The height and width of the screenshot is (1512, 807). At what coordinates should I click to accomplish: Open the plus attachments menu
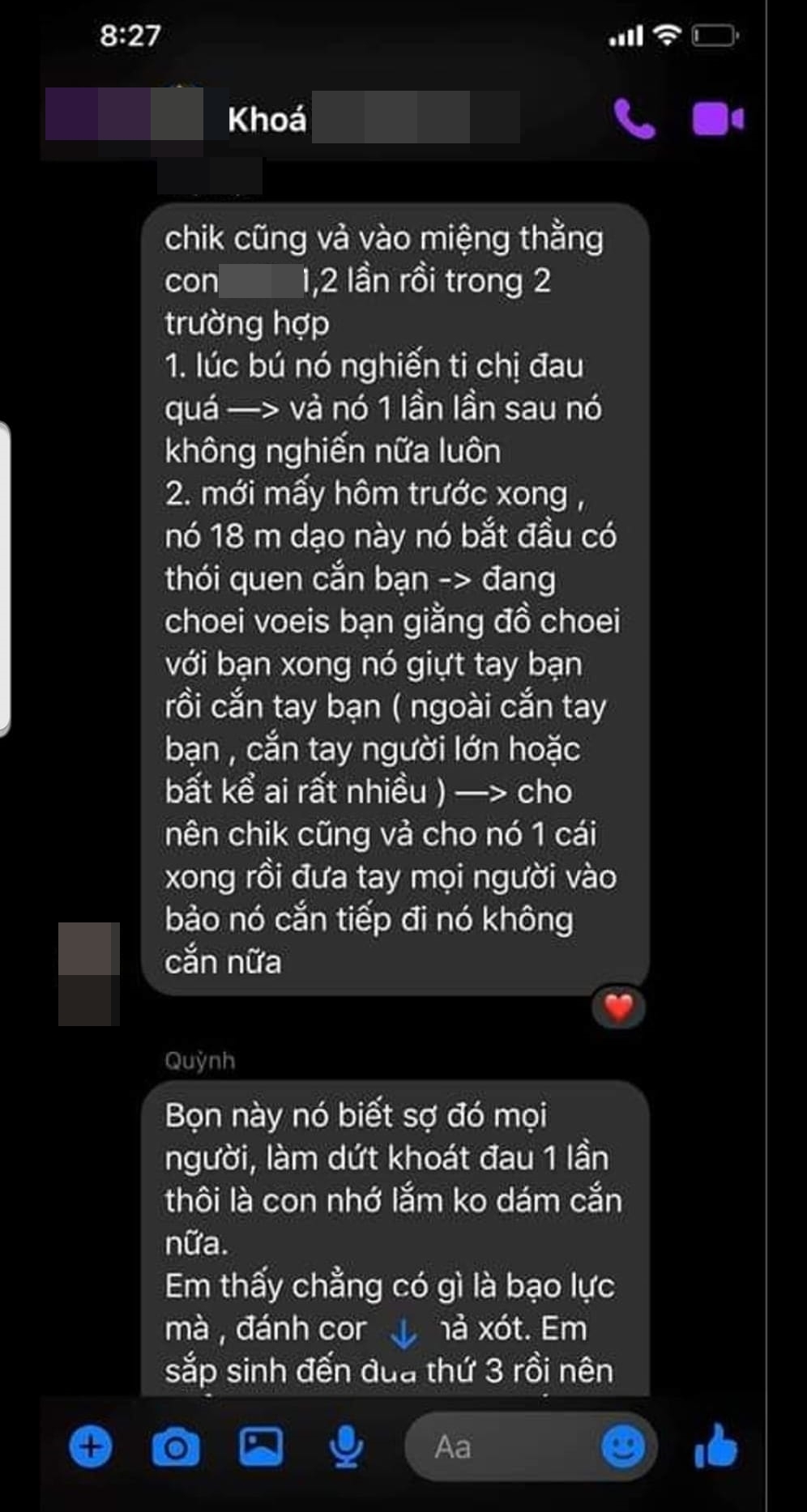coord(90,1446)
